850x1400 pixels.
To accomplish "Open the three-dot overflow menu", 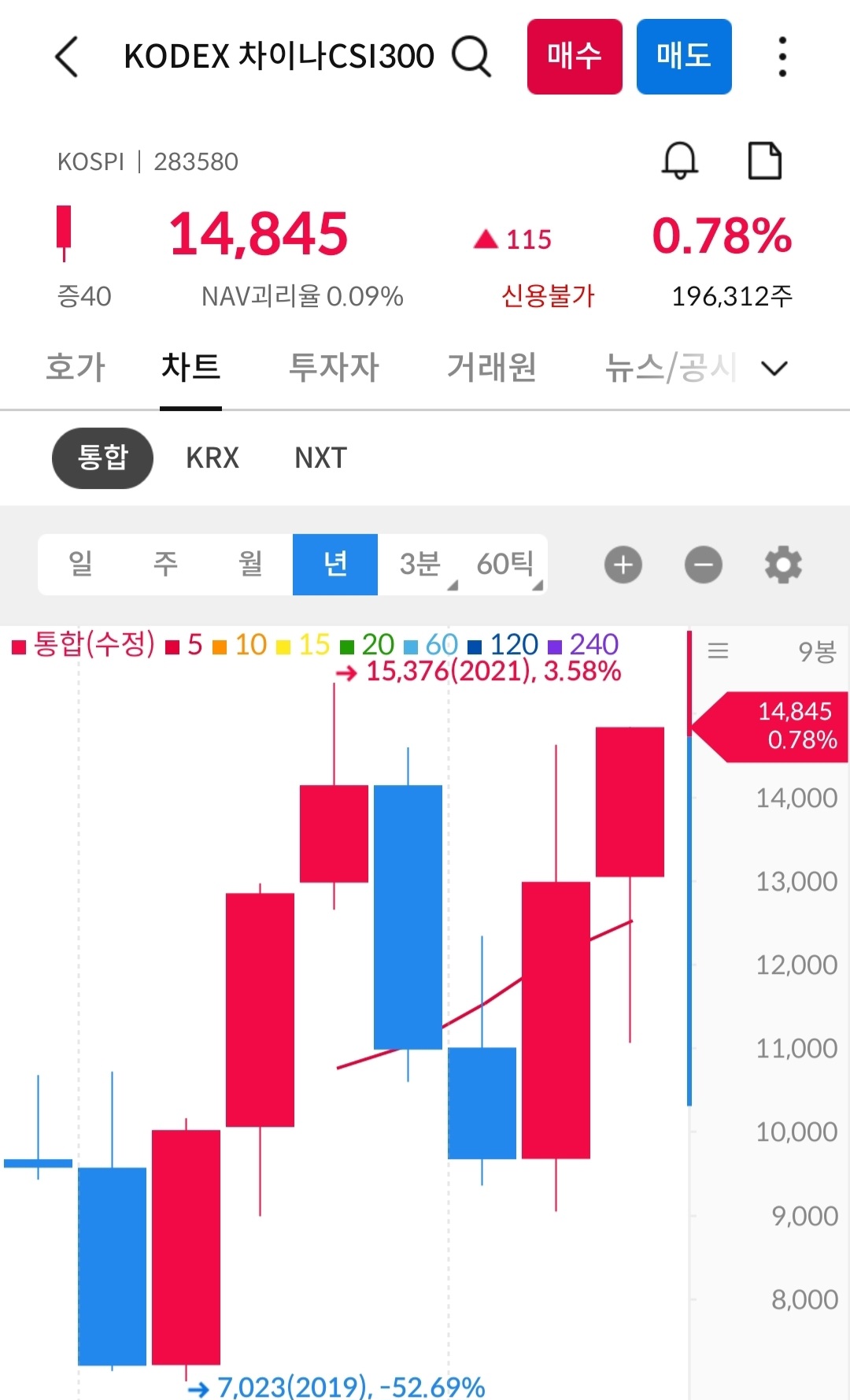I will pos(782,57).
